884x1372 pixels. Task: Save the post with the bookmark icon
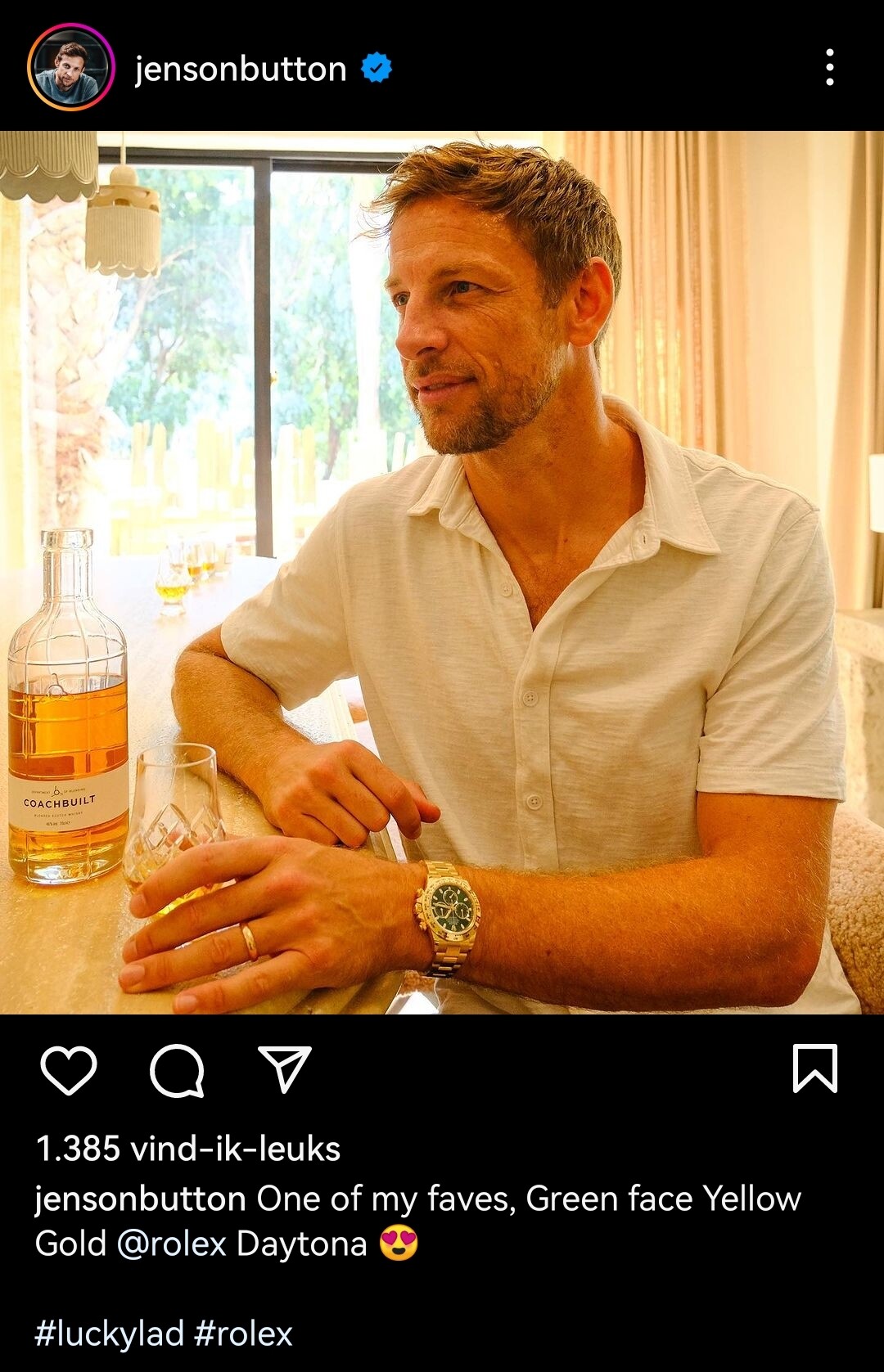[x=814, y=1068]
